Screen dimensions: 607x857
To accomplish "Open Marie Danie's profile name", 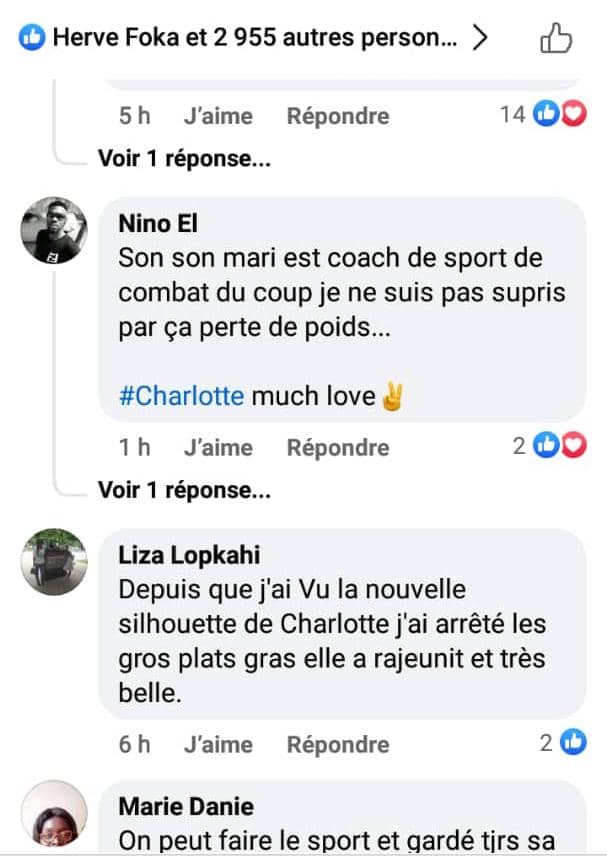I will click(186, 806).
